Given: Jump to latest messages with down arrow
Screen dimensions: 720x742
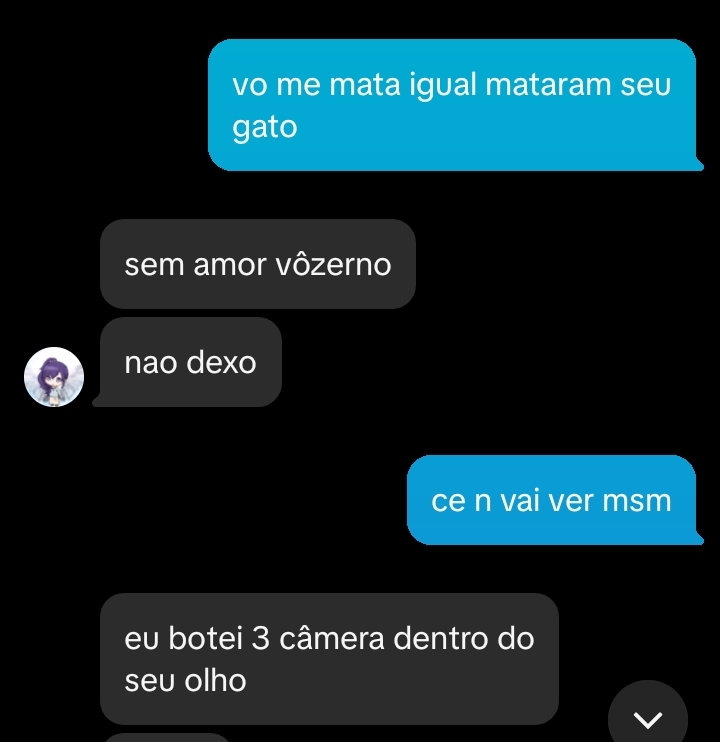Looking at the screenshot, I should 648,717.
